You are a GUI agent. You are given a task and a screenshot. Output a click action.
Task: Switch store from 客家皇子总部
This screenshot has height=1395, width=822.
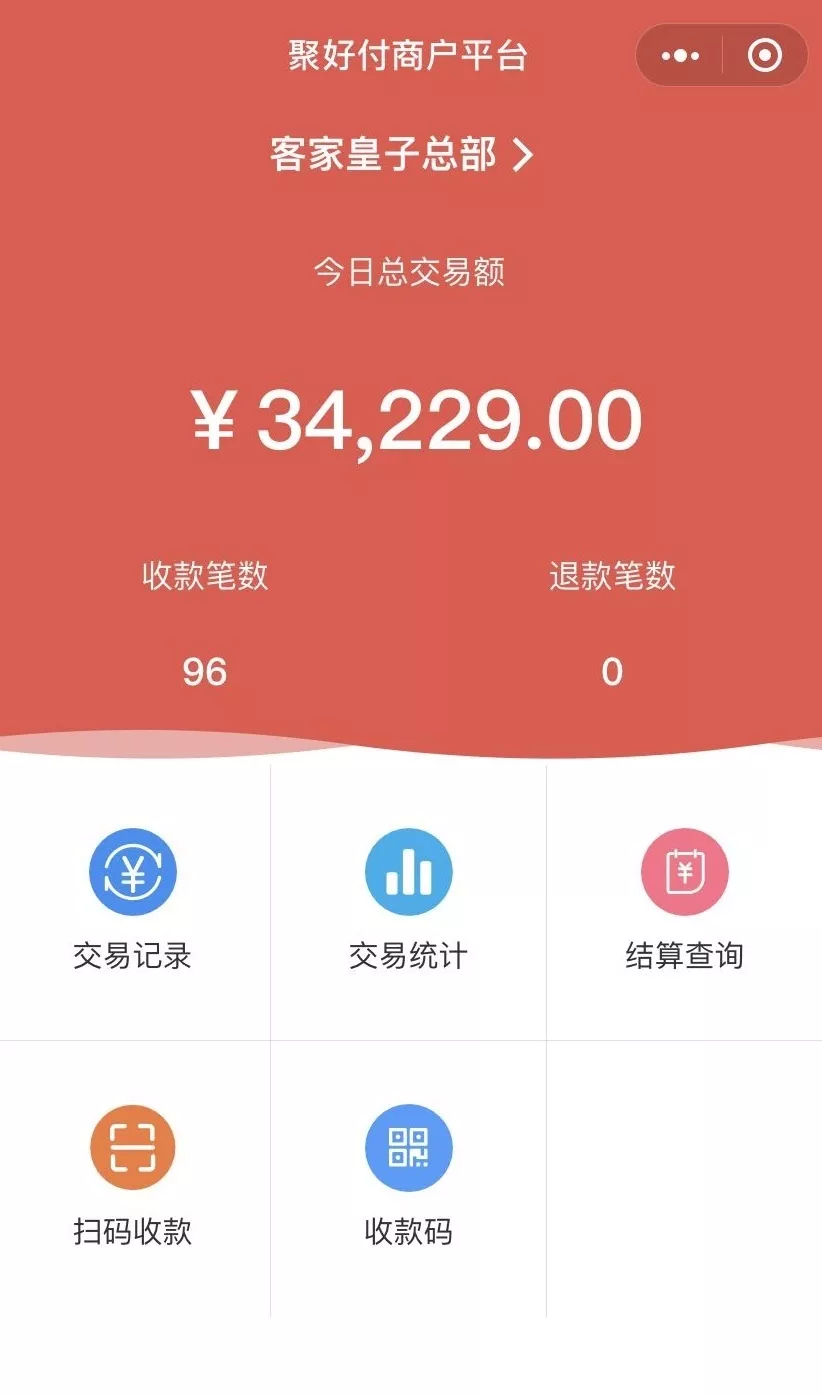401,155
